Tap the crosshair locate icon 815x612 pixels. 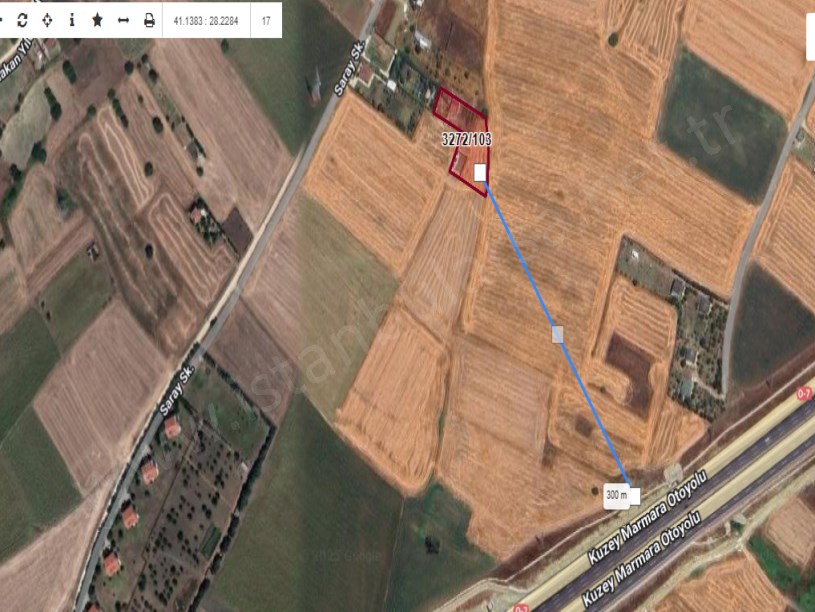(47, 20)
